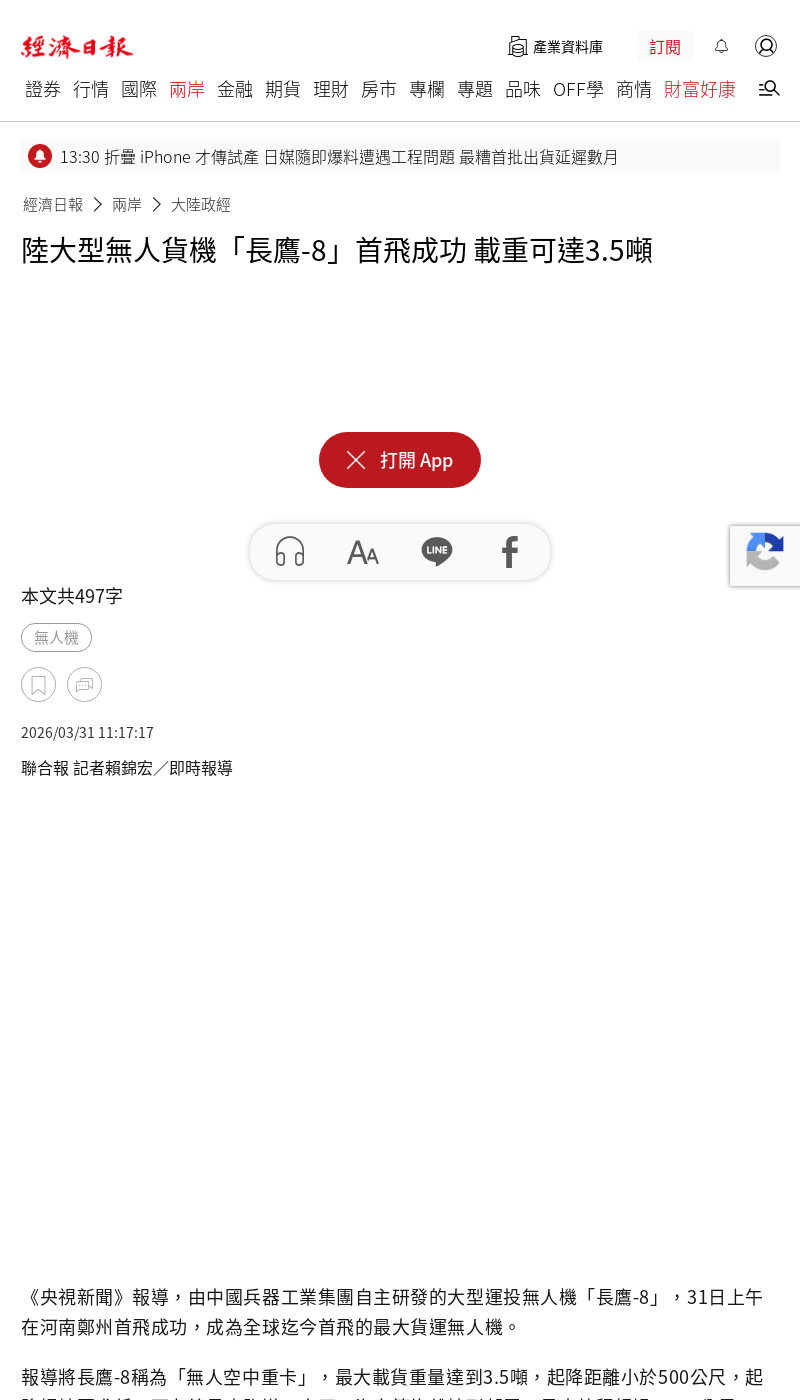Tap the 打開 App button

400,460
